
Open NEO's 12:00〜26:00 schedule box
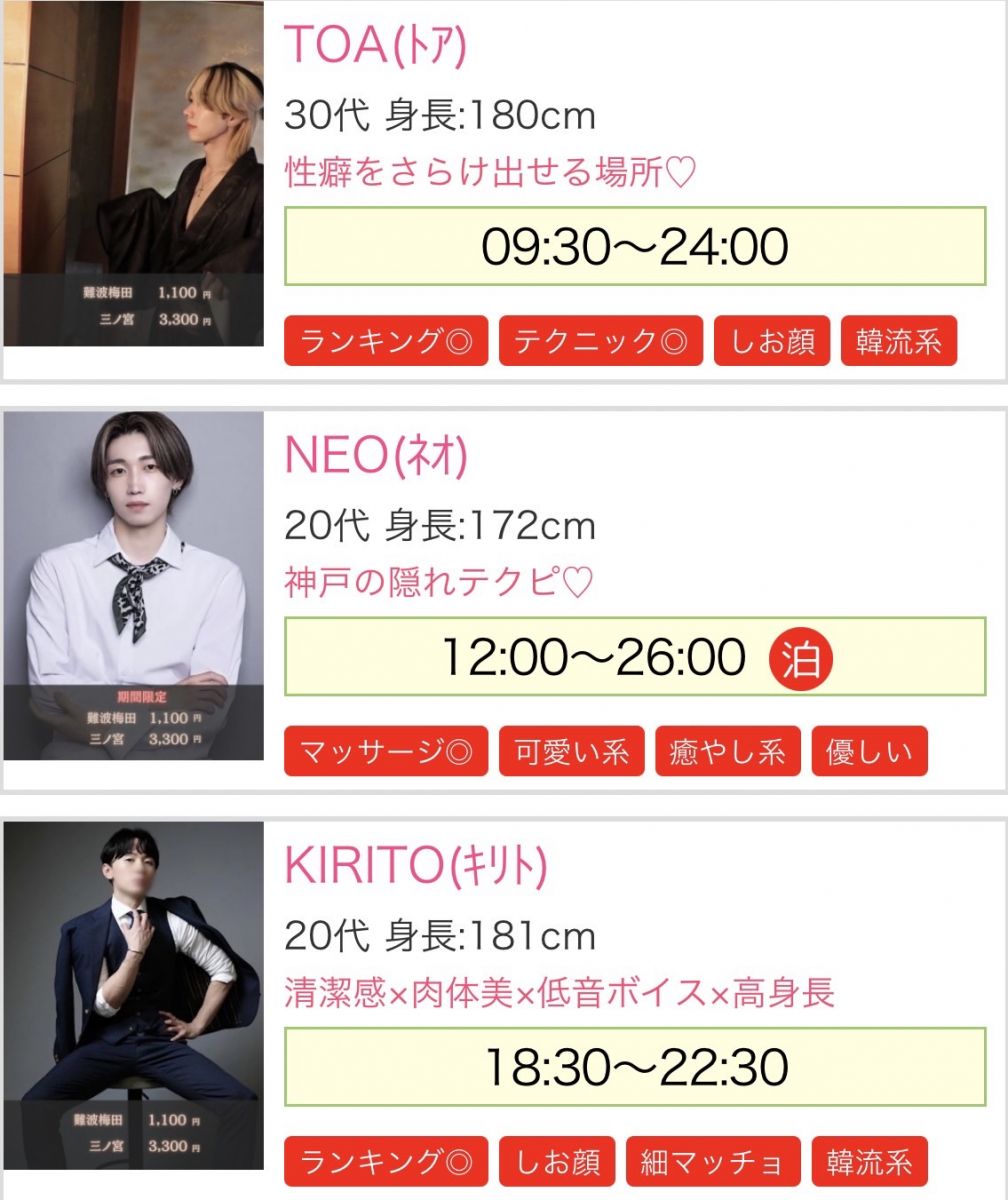635,657
